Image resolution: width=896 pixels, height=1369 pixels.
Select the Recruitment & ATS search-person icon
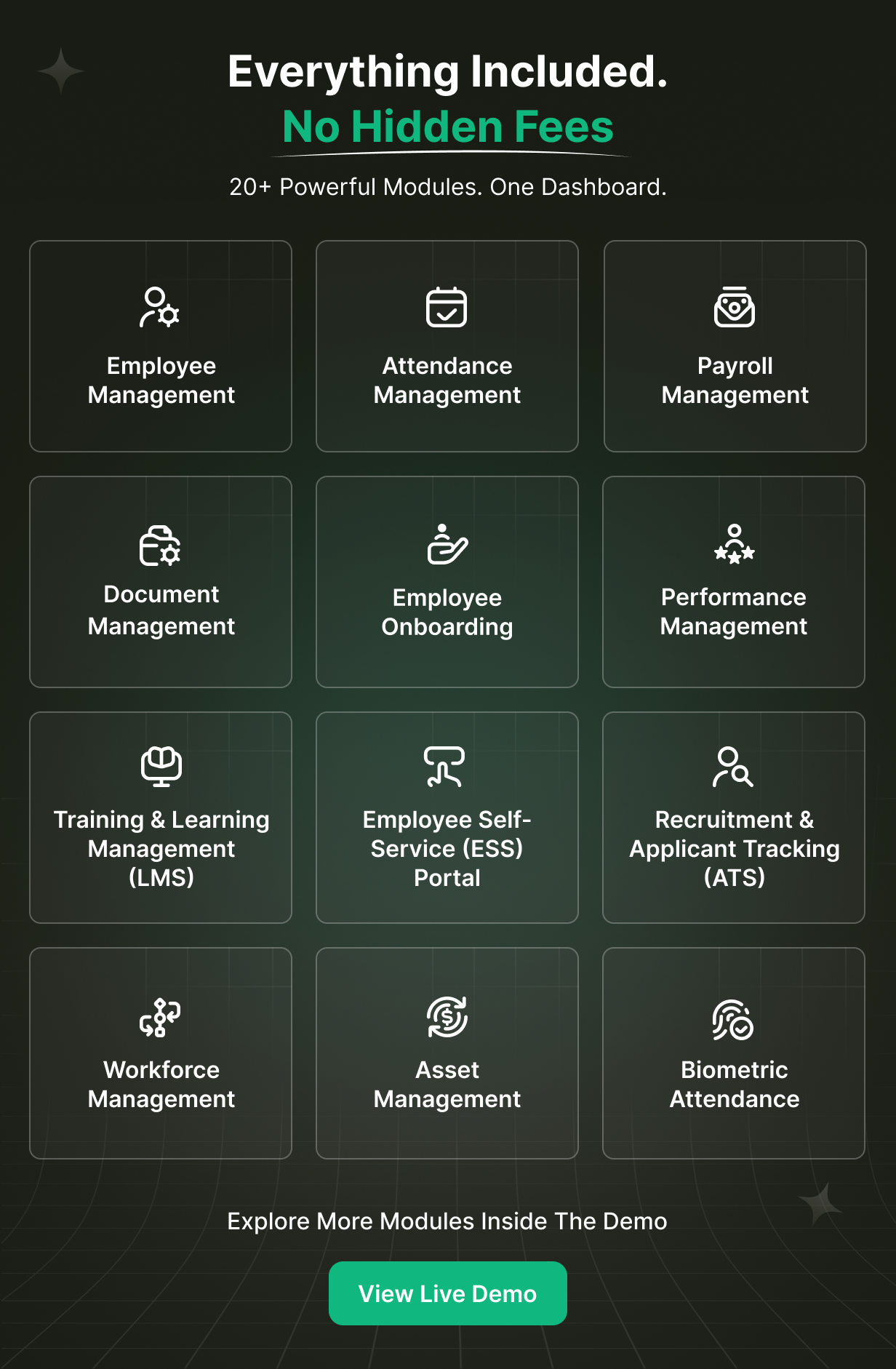coord(733,767)
